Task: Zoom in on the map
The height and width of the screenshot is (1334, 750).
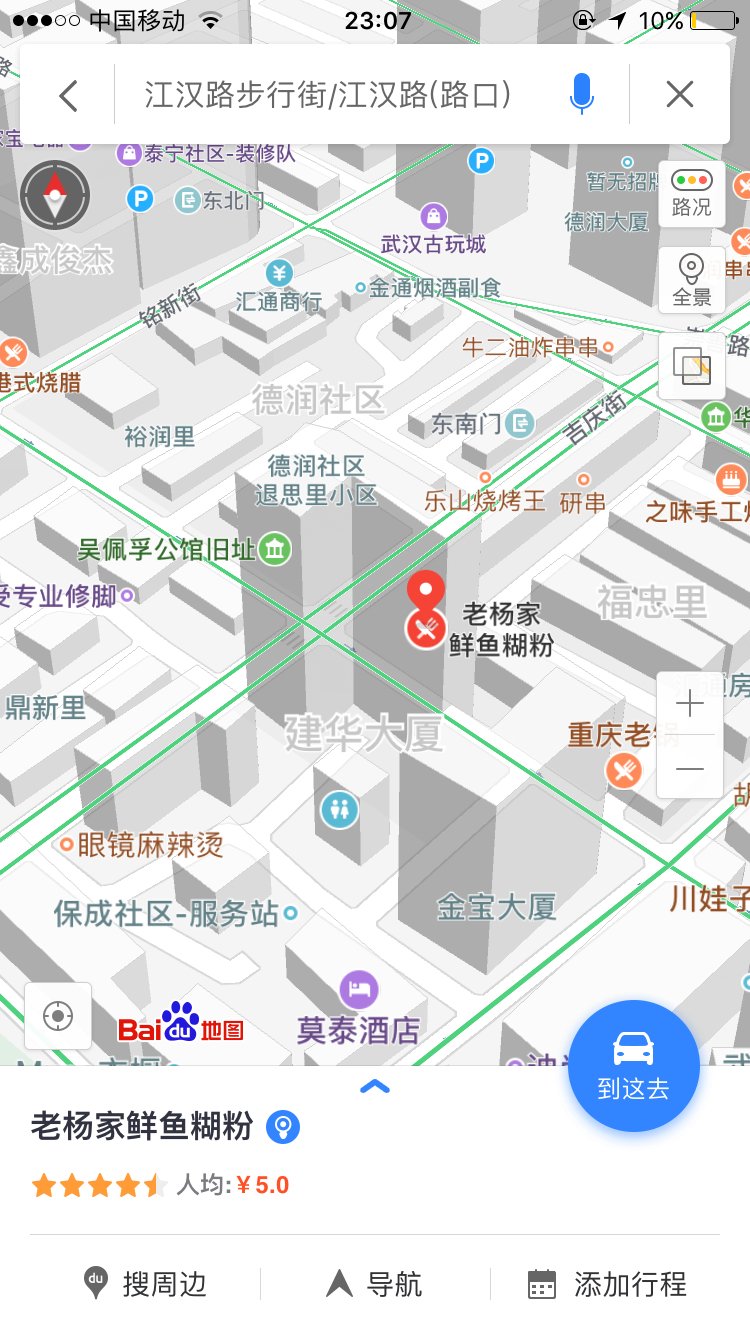Action: [x=690, y=704]
